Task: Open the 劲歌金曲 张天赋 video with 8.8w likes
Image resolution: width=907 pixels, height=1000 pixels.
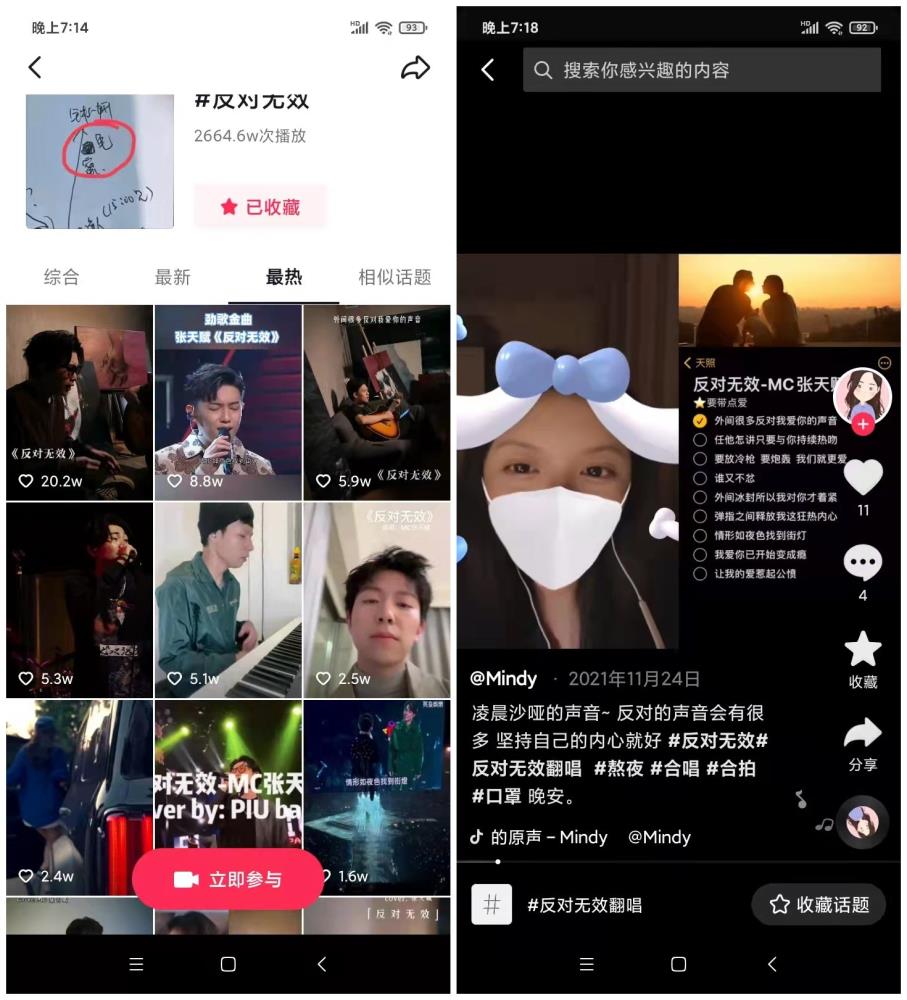Action: point(228,402)
